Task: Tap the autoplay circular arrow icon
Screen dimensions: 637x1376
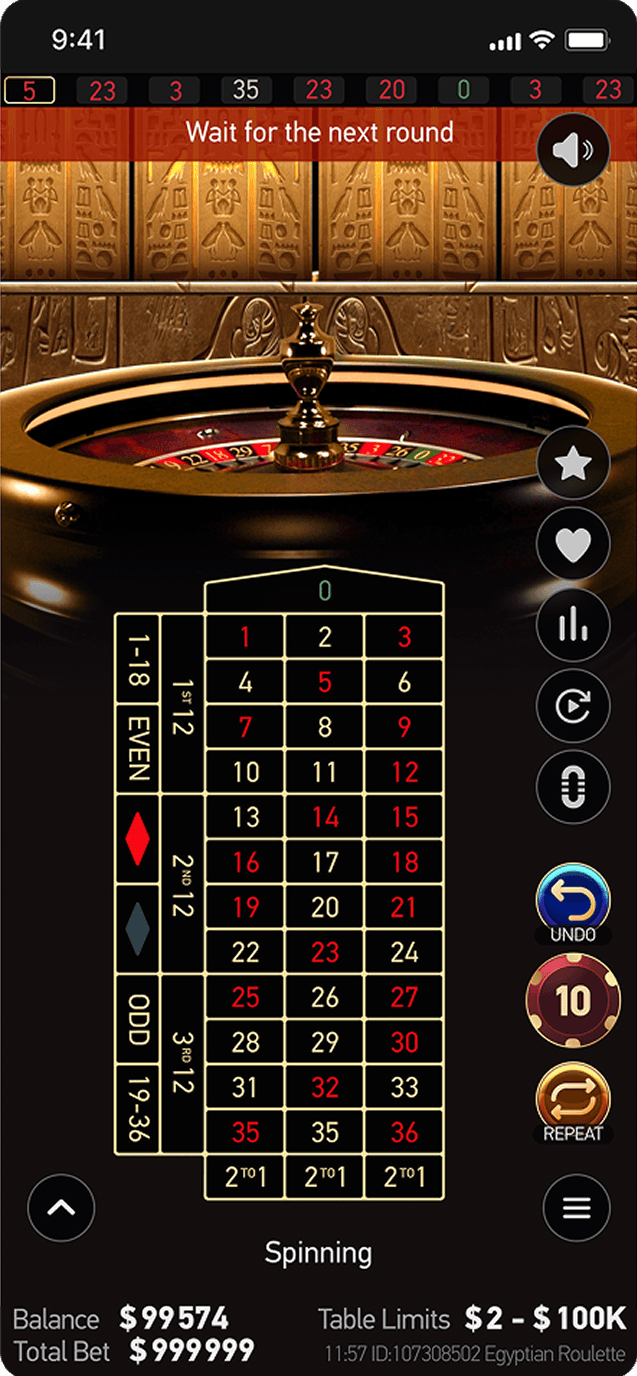Action: [x=573, y=706]
